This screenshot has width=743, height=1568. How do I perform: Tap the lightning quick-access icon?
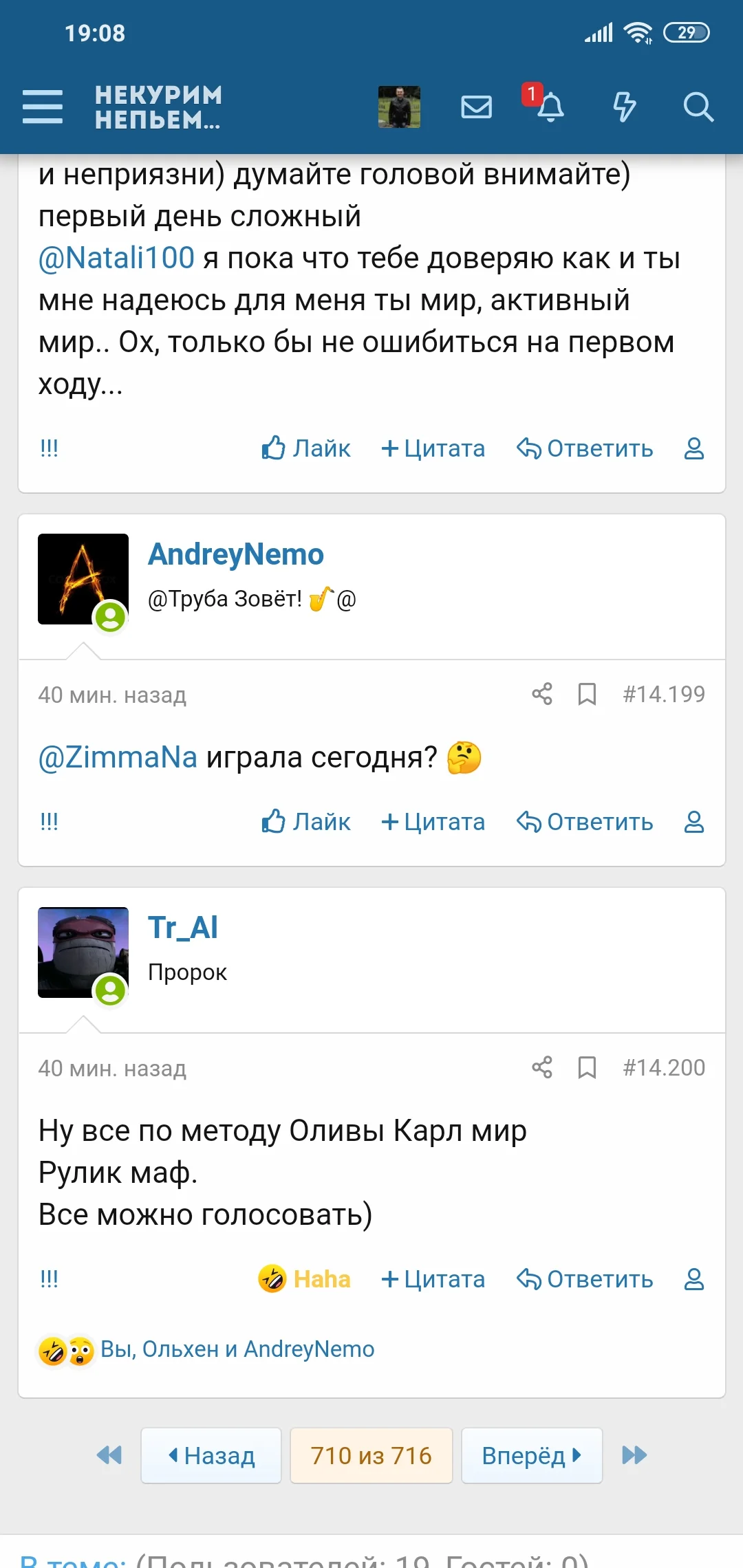coord(625,107)
